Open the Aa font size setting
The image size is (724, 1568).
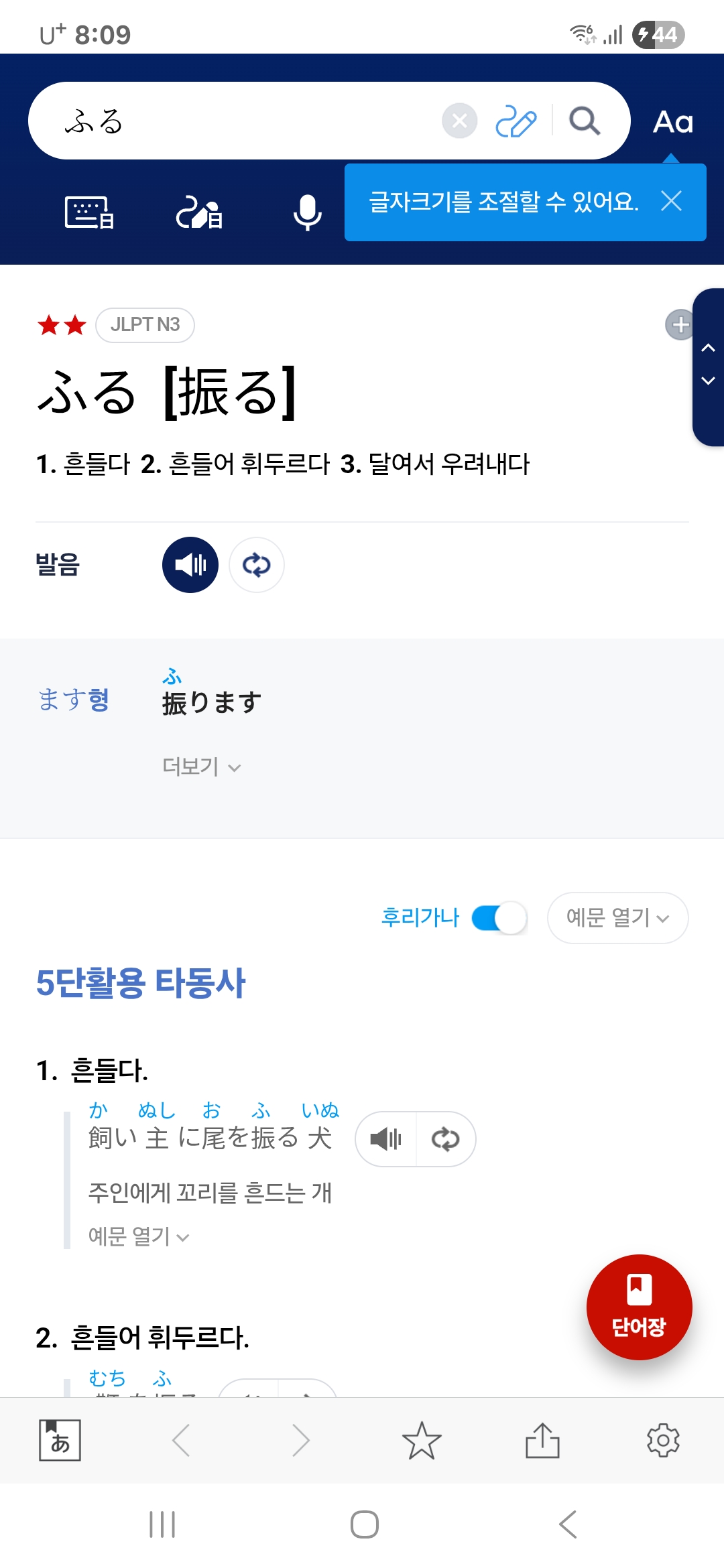(673, 123)
